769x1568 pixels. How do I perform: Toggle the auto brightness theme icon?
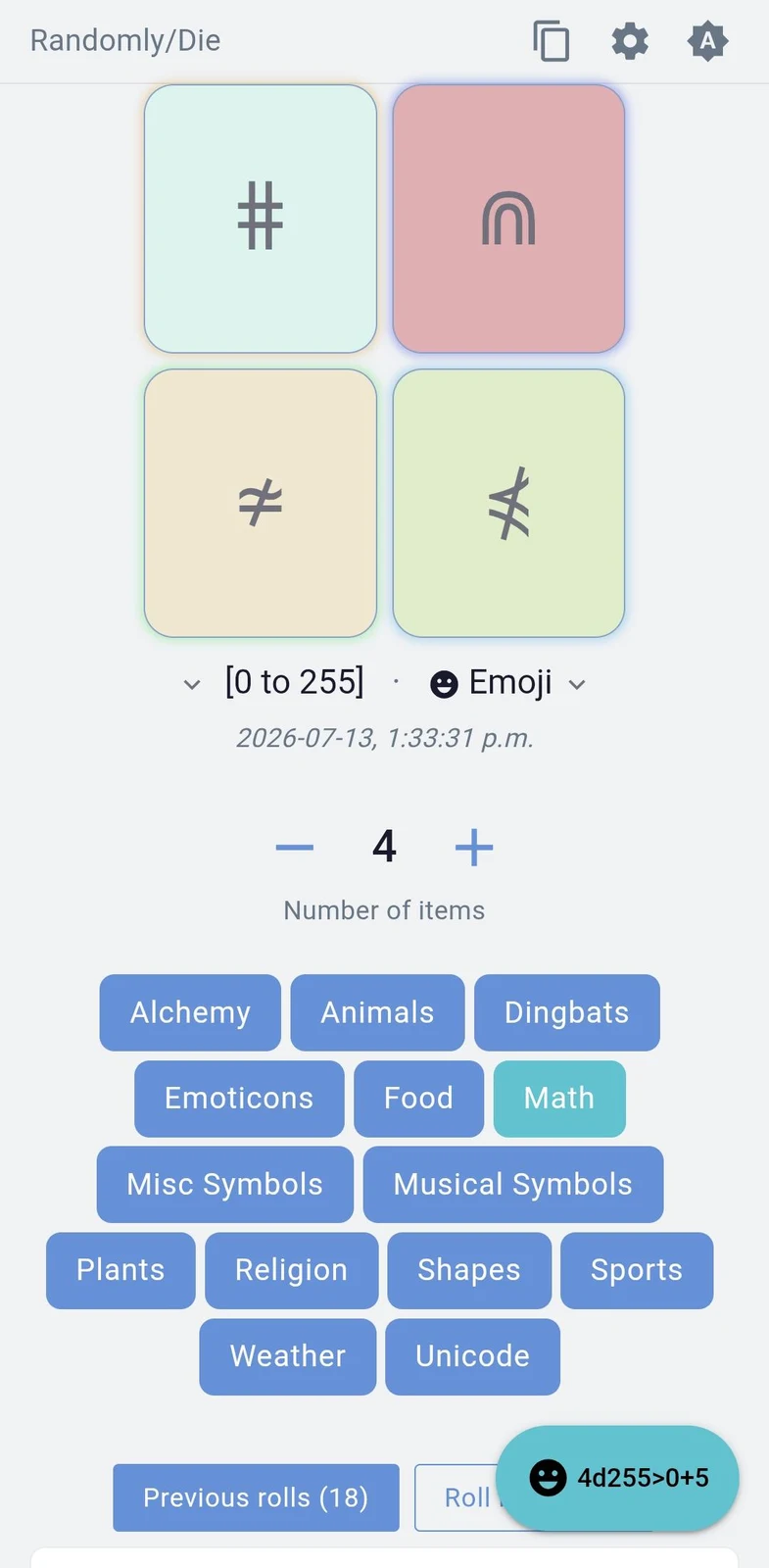pos(707,41)
